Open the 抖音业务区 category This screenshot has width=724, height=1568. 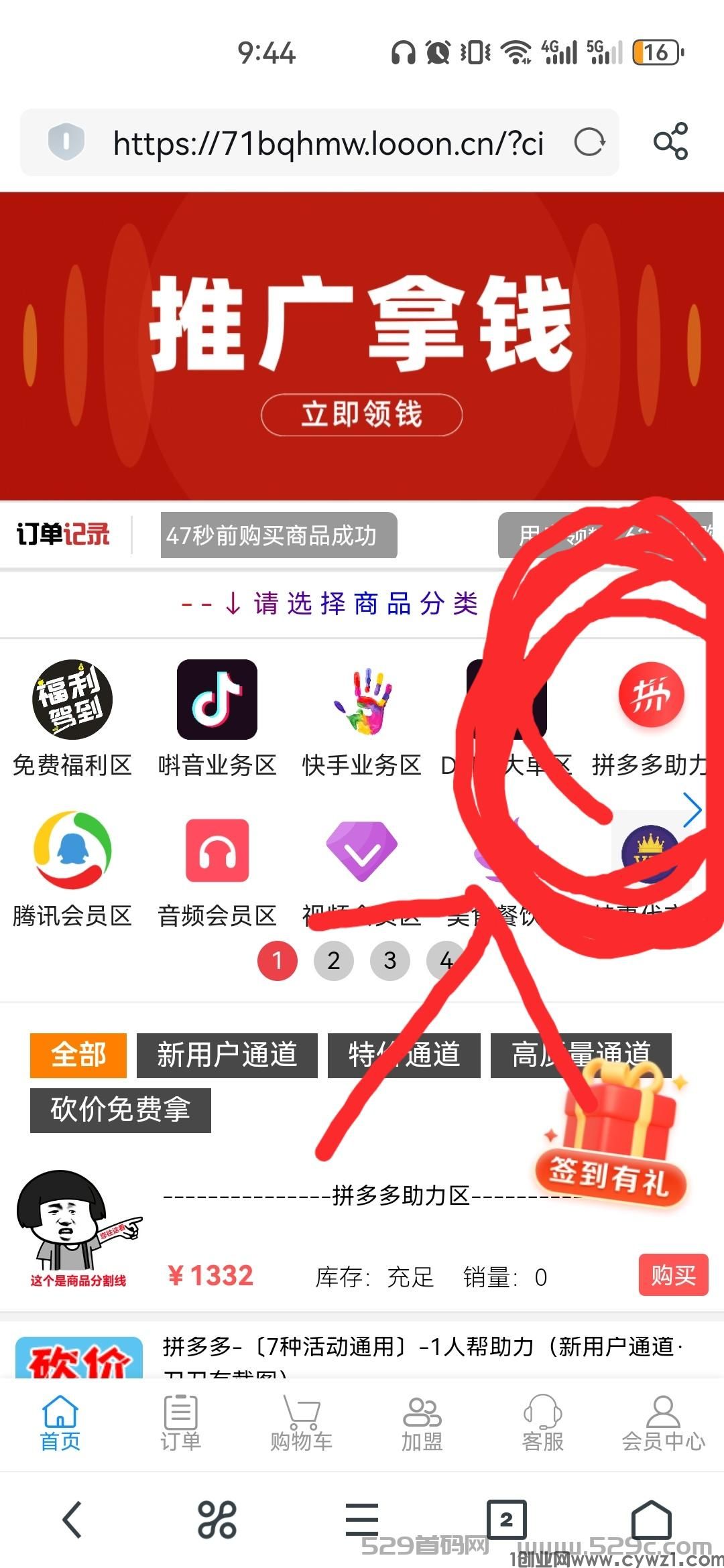coord(217,718)
